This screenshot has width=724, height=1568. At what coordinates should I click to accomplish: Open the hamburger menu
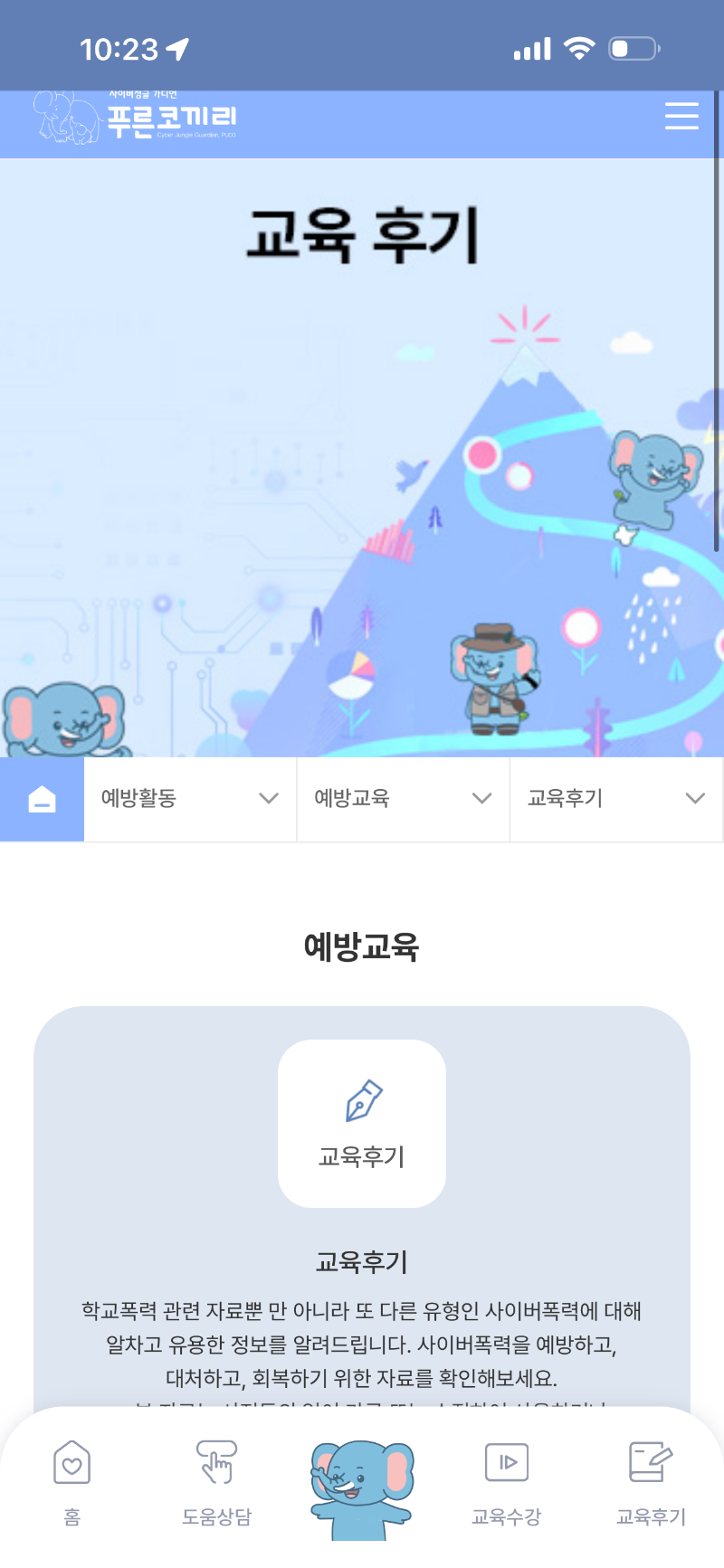click(681, 117)
